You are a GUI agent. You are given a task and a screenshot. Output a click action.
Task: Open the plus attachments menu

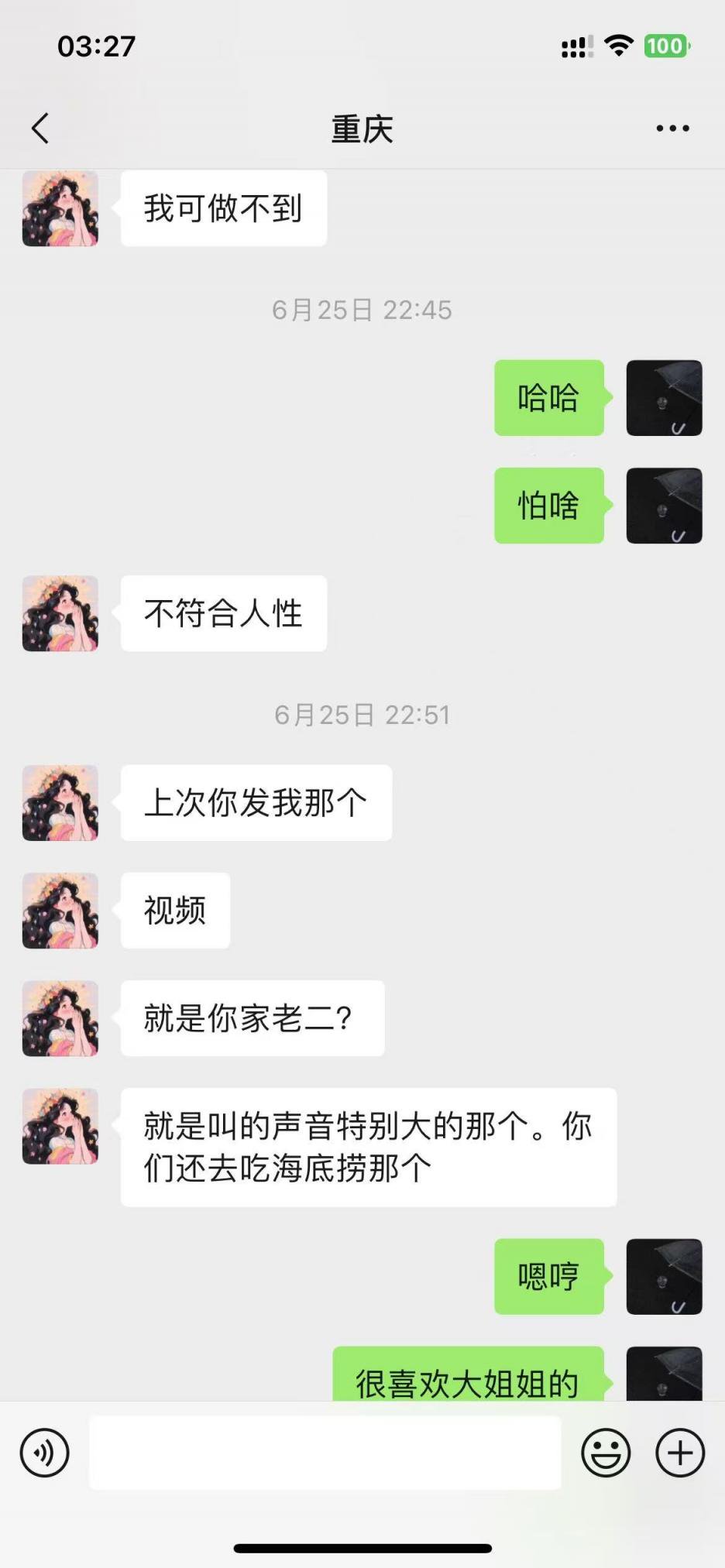(680, 1453)
